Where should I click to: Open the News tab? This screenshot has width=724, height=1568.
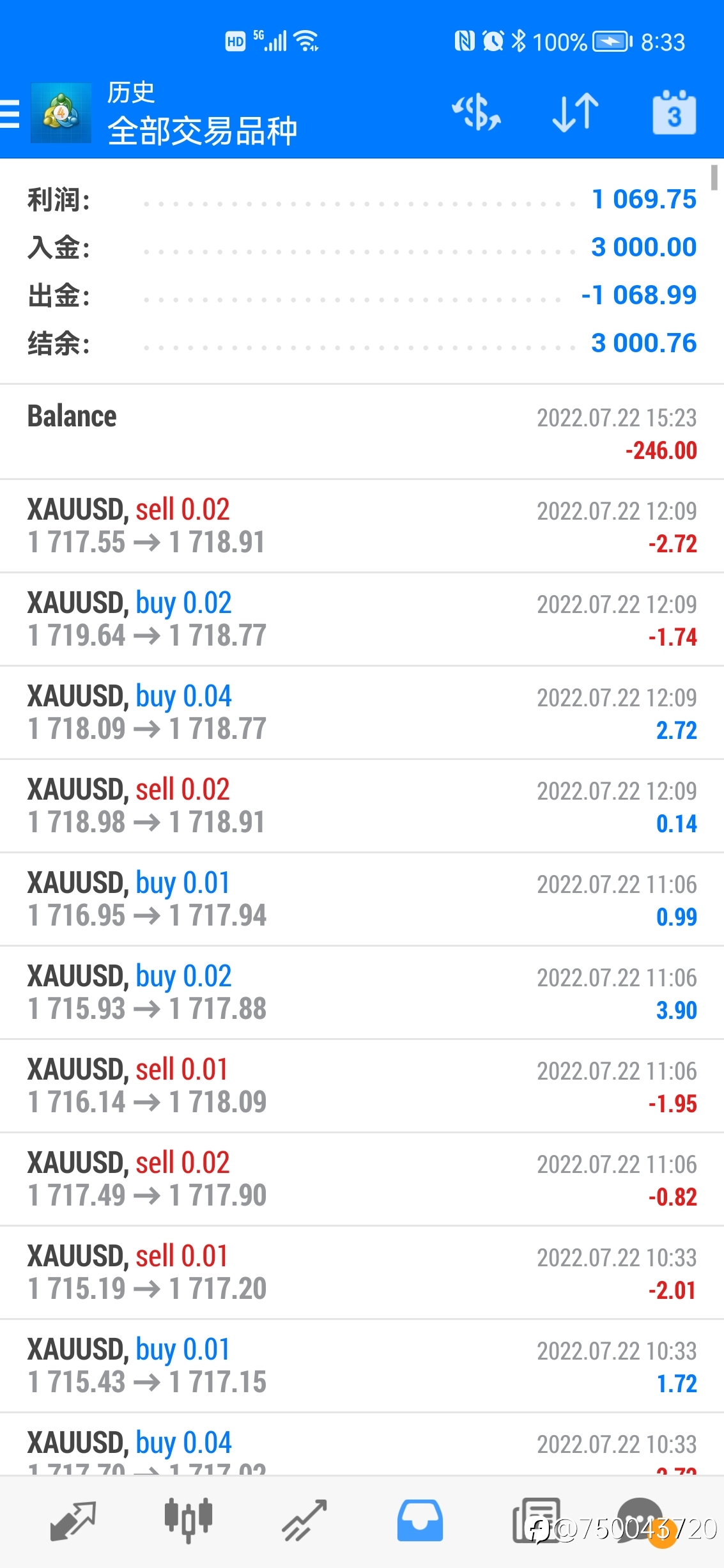pos(537,1521)
